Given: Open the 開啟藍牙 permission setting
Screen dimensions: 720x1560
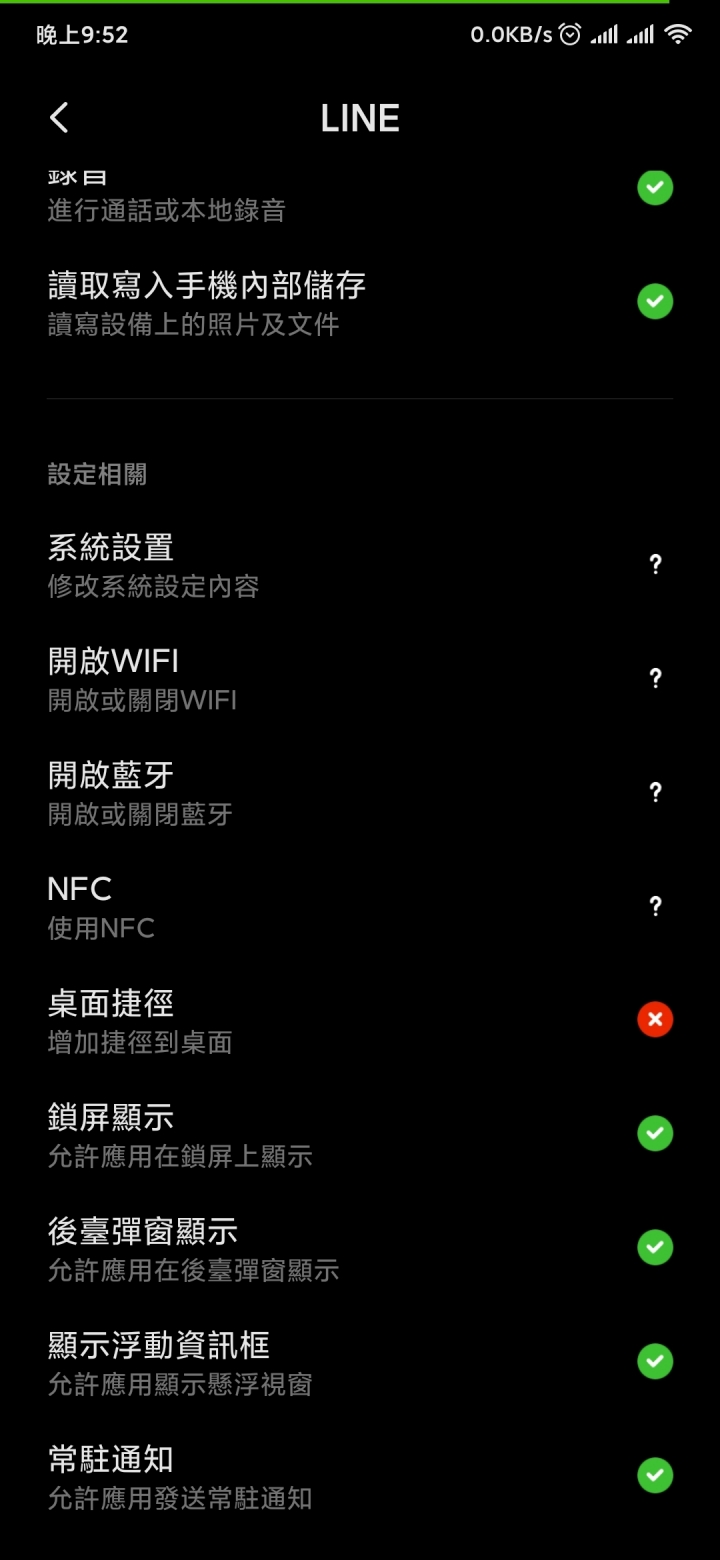Looking at the screenshot, I should click(360, 793).
